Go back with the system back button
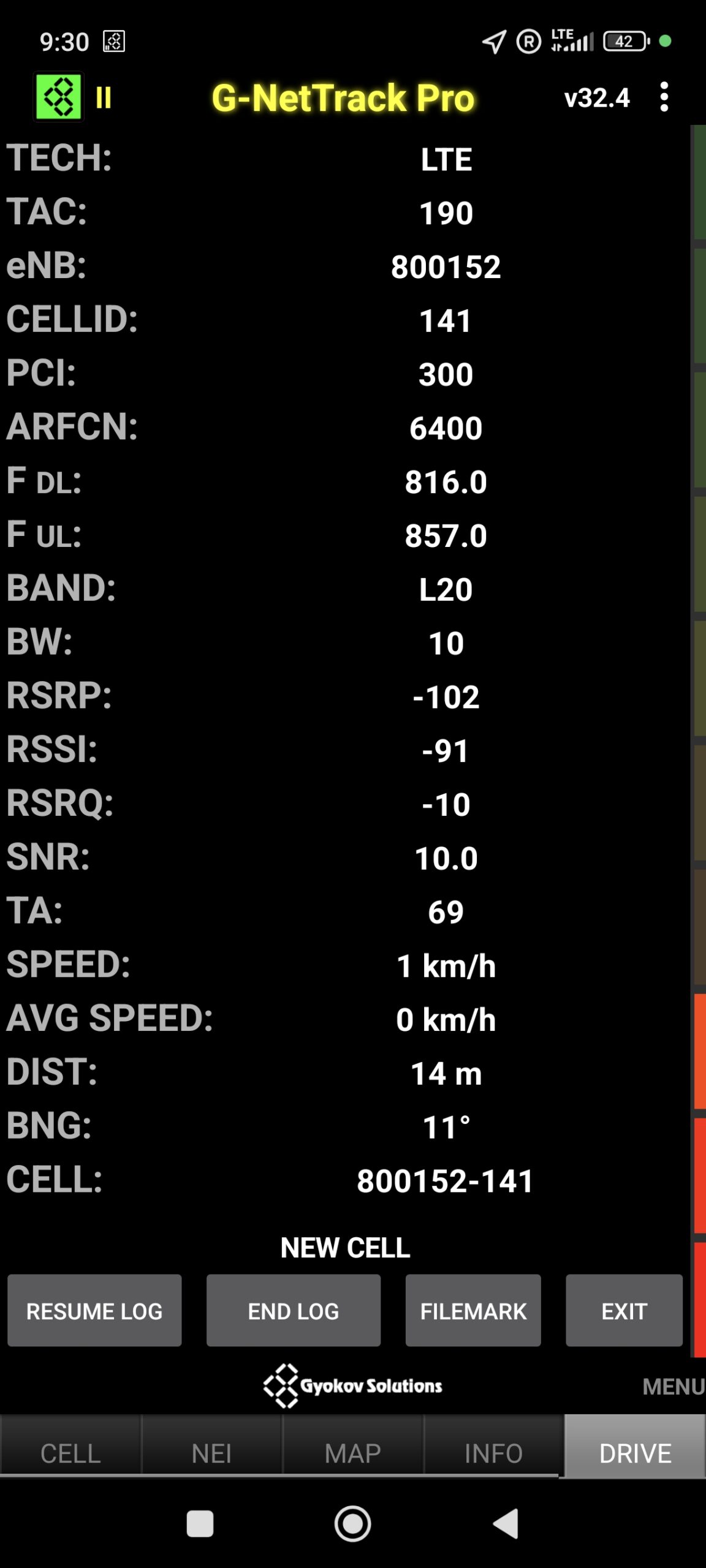Viewport: 706px width, 1568px height. 506,1523
